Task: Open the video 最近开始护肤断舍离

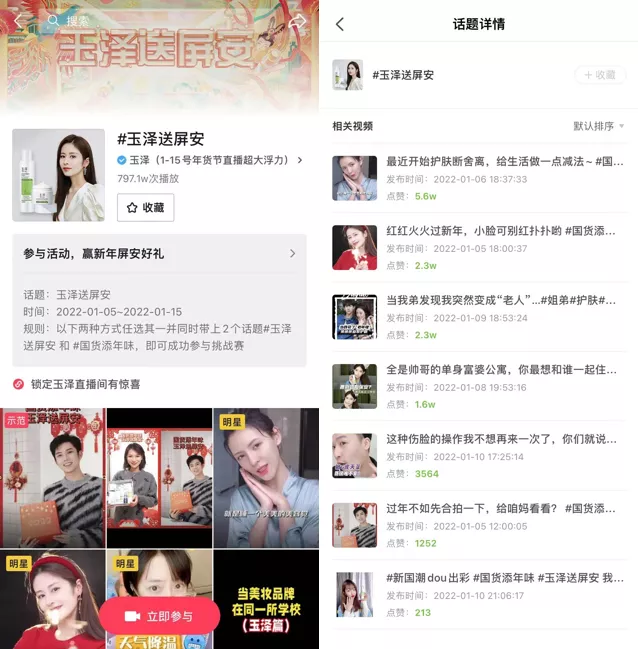Action: 478,179
